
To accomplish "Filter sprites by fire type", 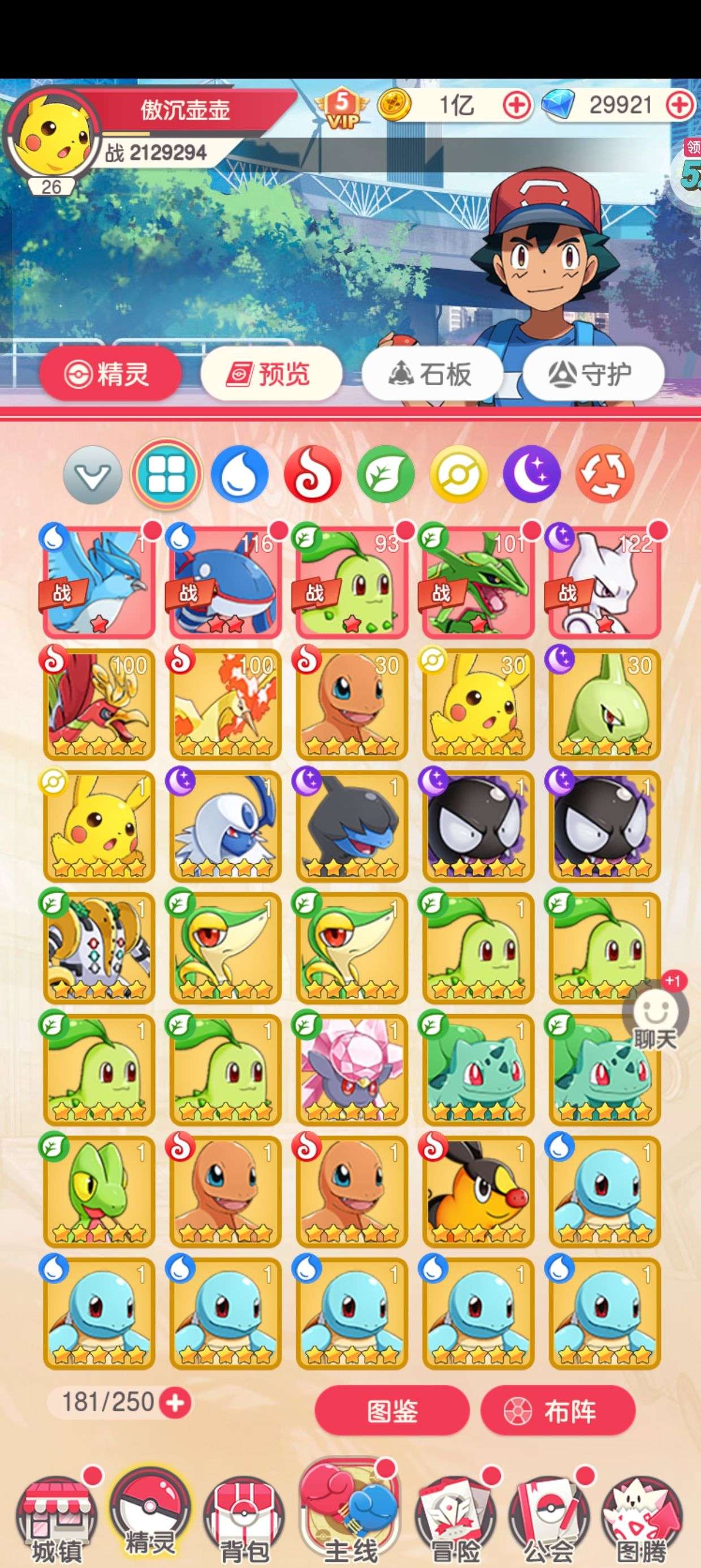I will click(x=313, y=474).
